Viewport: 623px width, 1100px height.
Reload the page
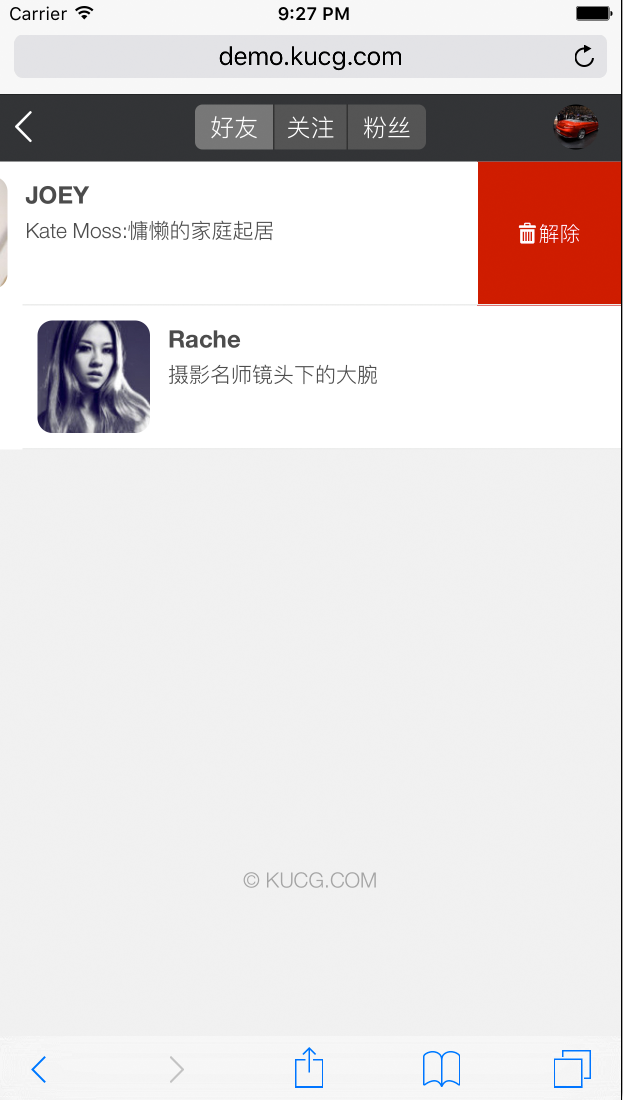click(584, 57)
